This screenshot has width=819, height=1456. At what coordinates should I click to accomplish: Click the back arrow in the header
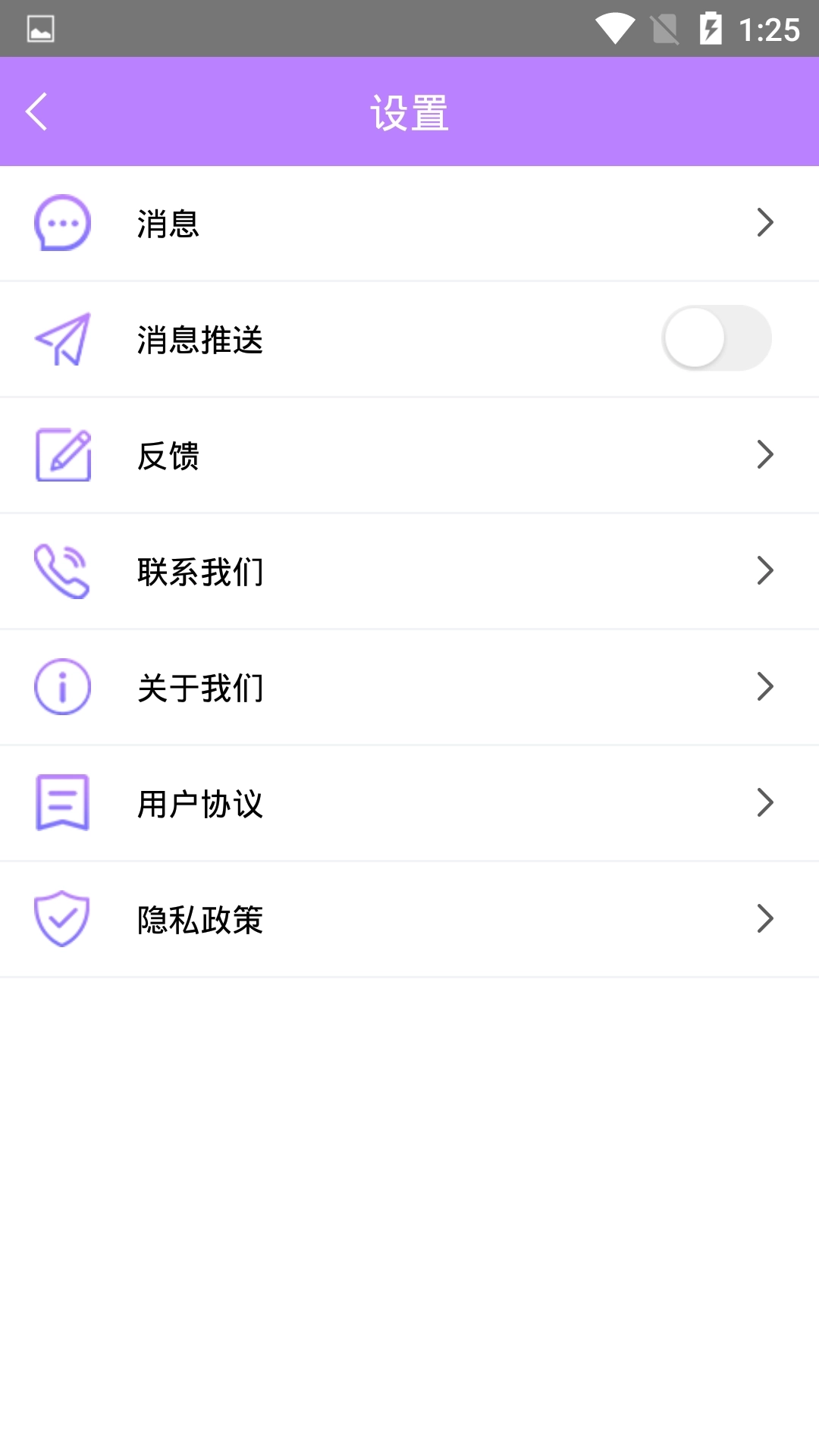36,111
